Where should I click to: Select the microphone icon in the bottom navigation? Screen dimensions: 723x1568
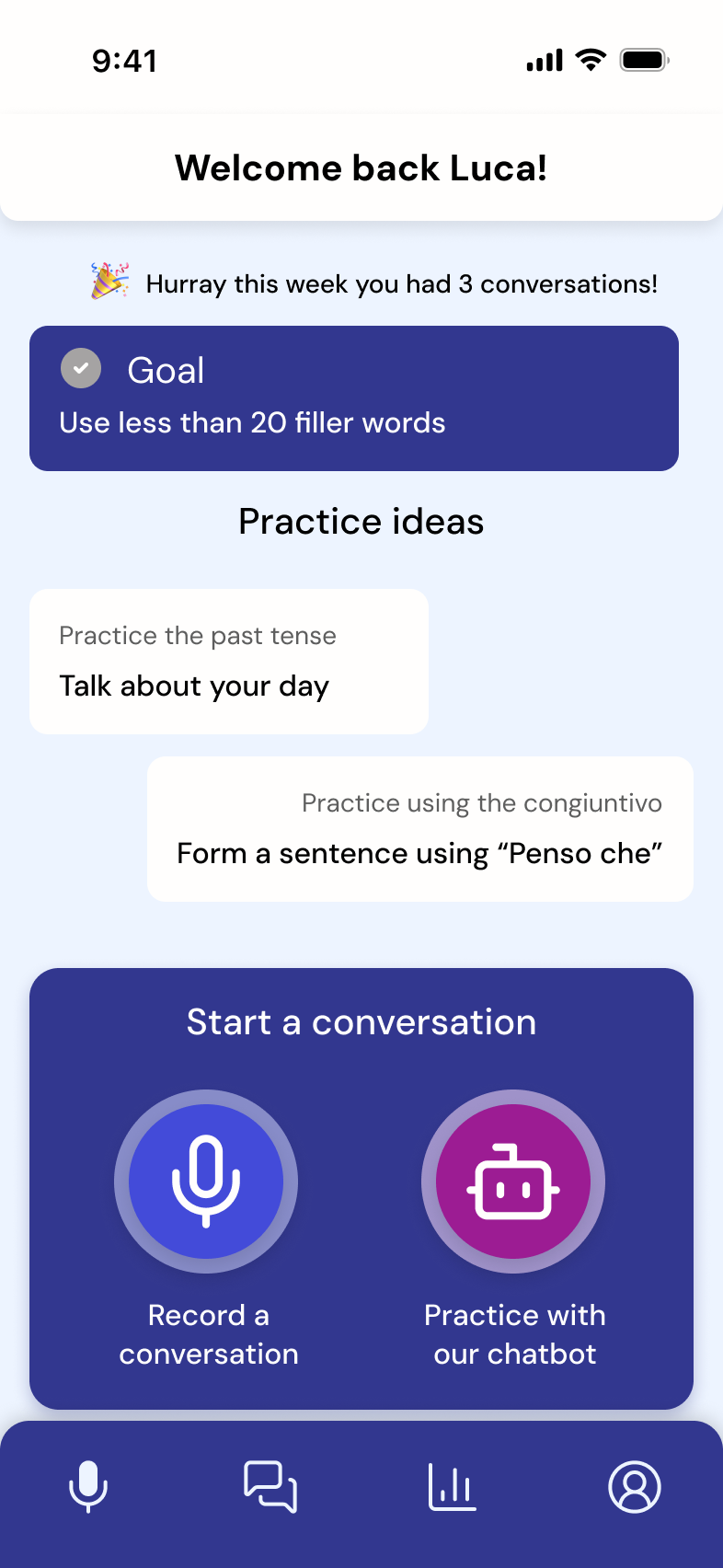[x=87, y=1487]
